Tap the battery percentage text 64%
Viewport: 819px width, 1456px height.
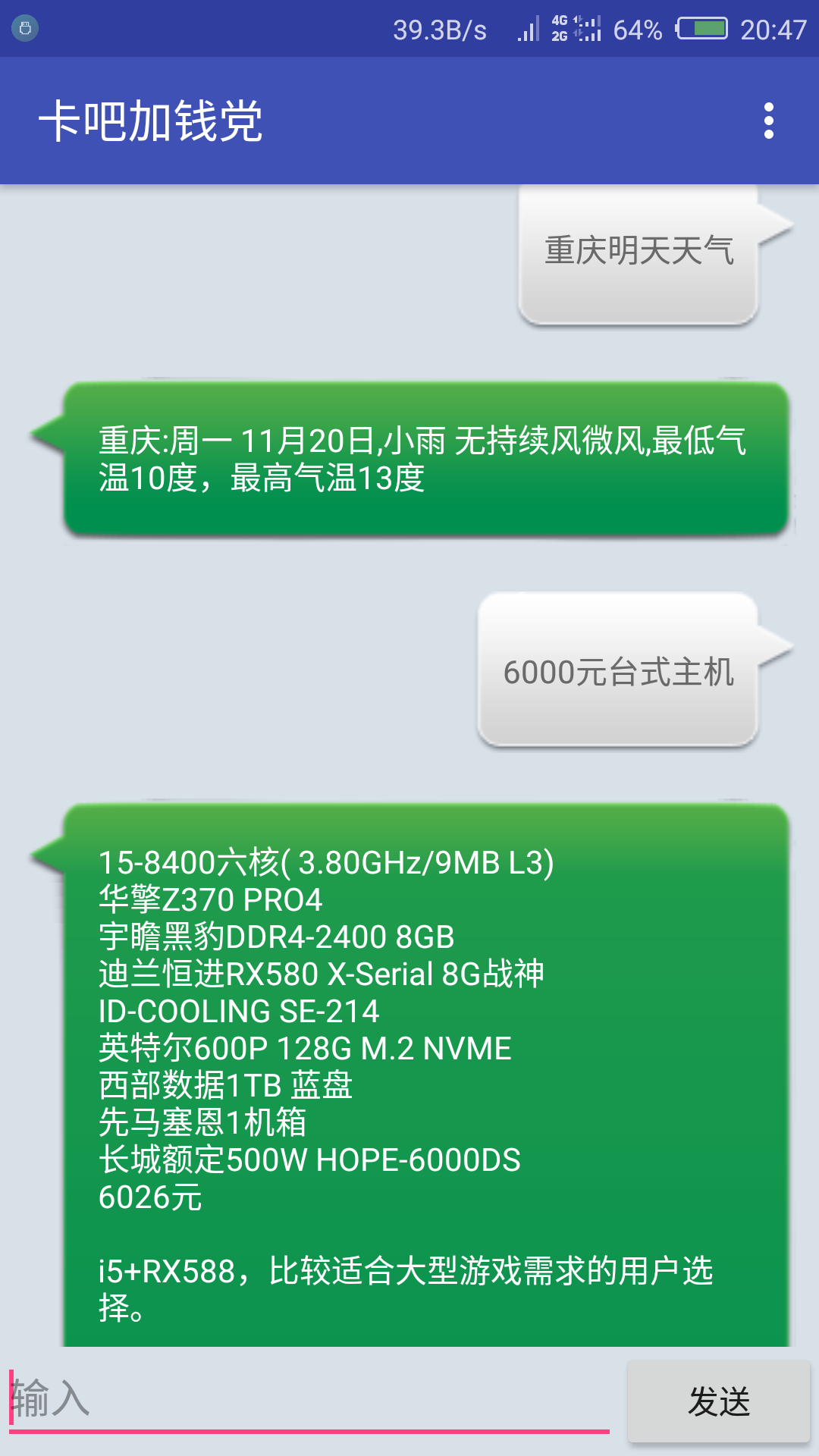click(637, 30)
